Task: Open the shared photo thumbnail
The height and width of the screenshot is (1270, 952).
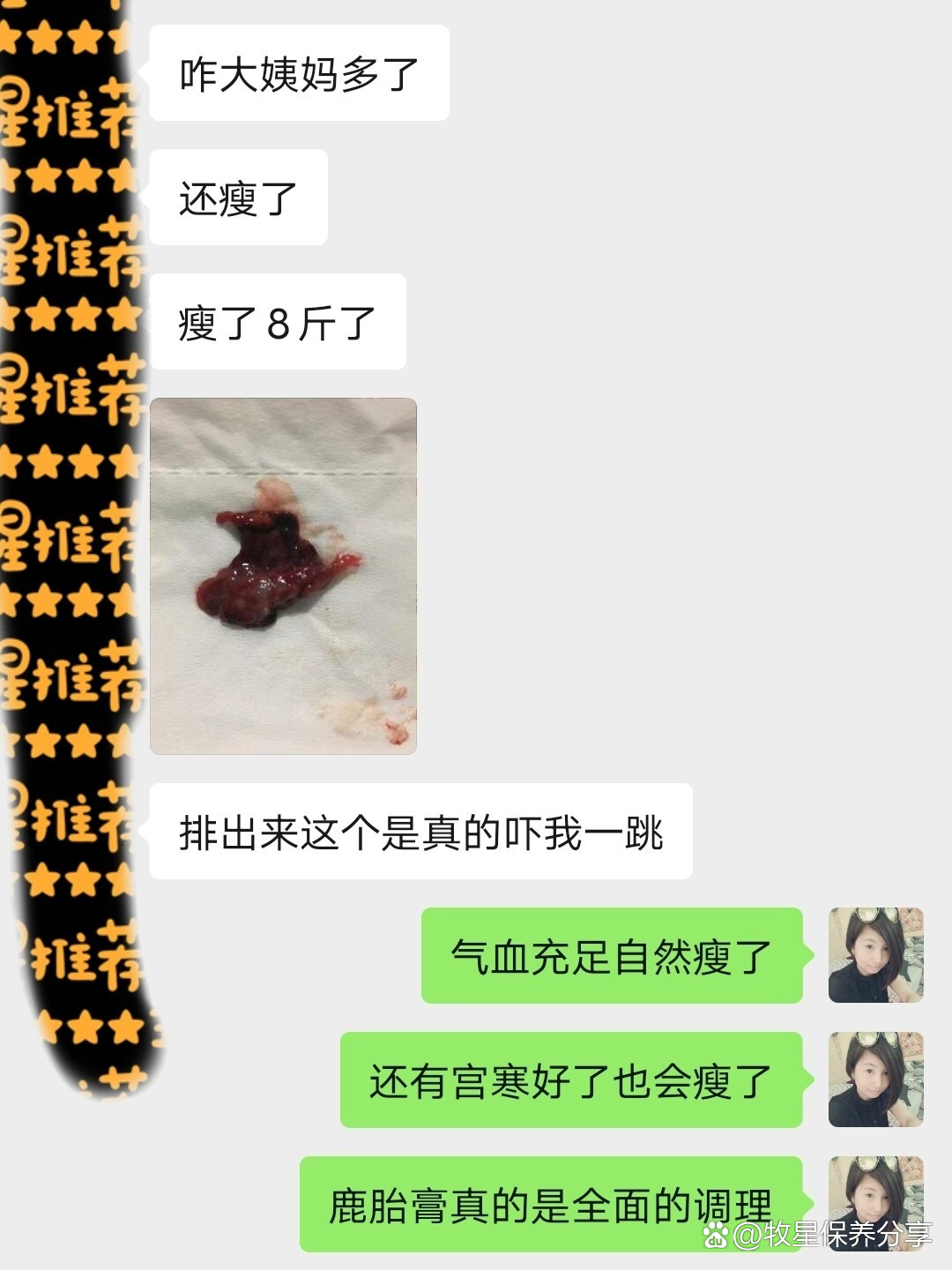Action: click(x=284, y=578)
